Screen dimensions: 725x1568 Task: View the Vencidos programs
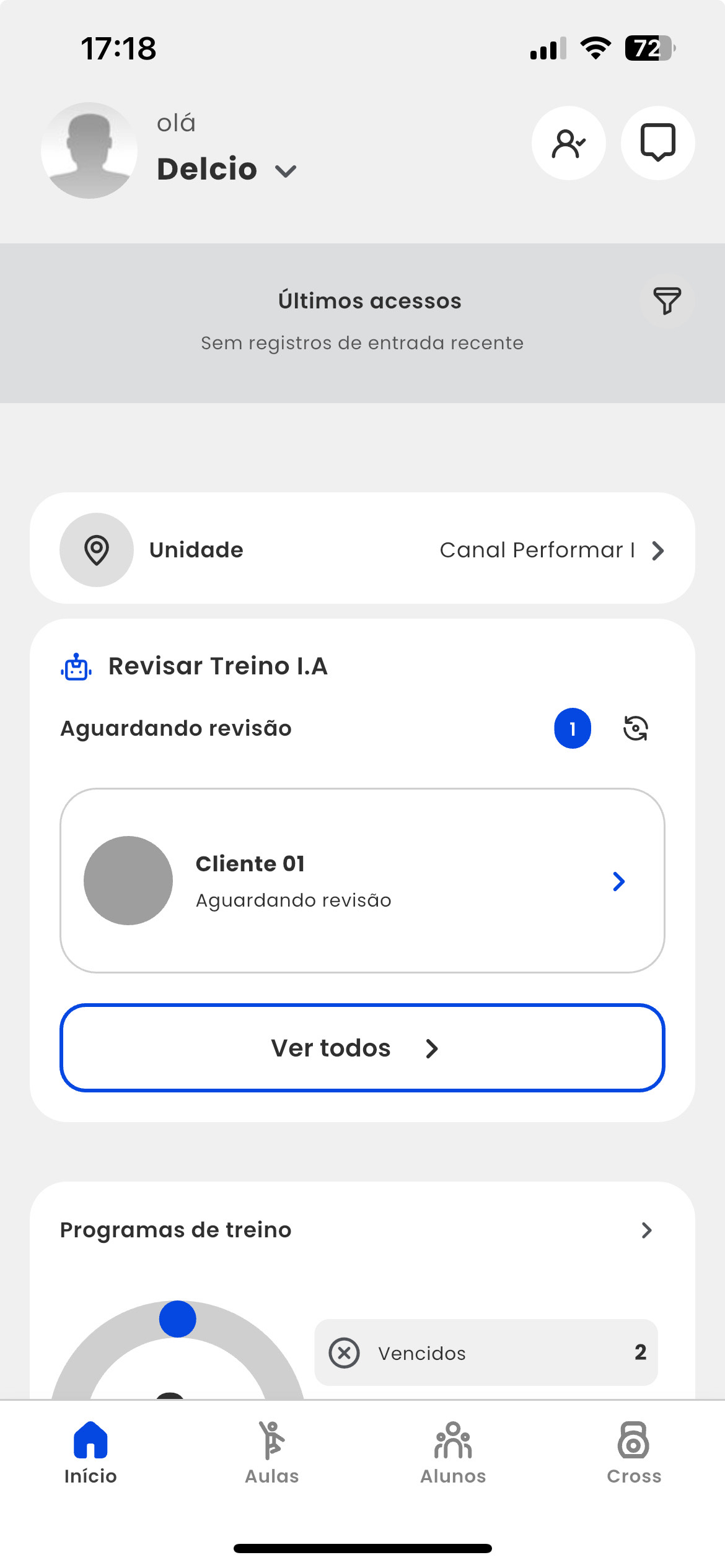486,1353
